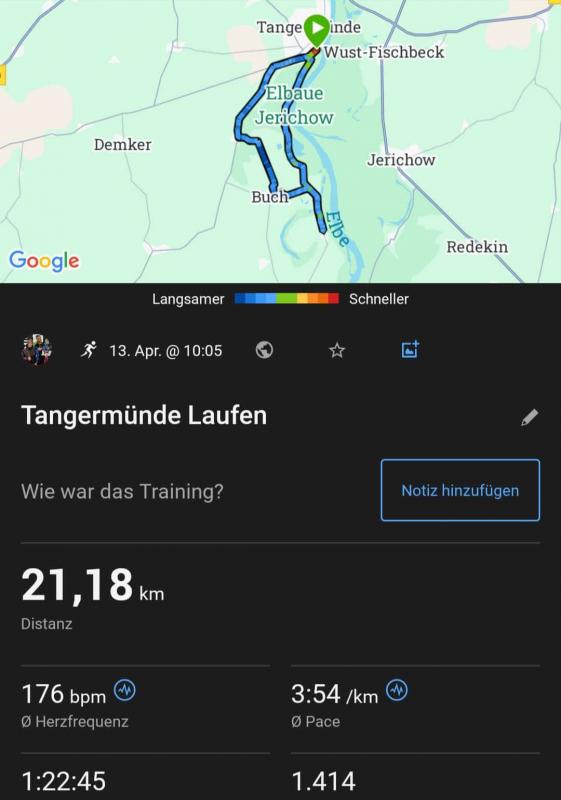Change privacy via the globe icon

point(264,350)
